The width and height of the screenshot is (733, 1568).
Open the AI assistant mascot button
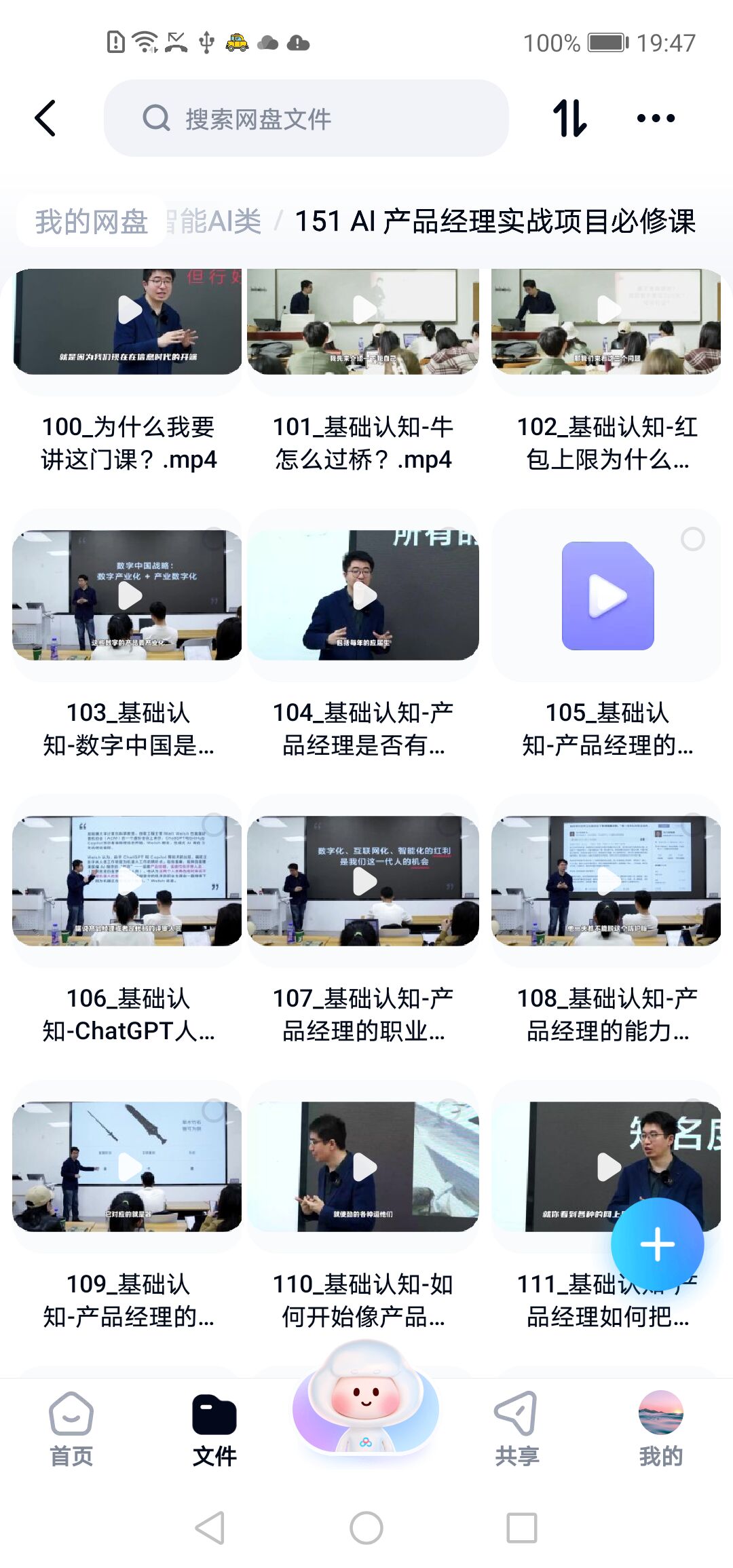[x=366, y=1405]
